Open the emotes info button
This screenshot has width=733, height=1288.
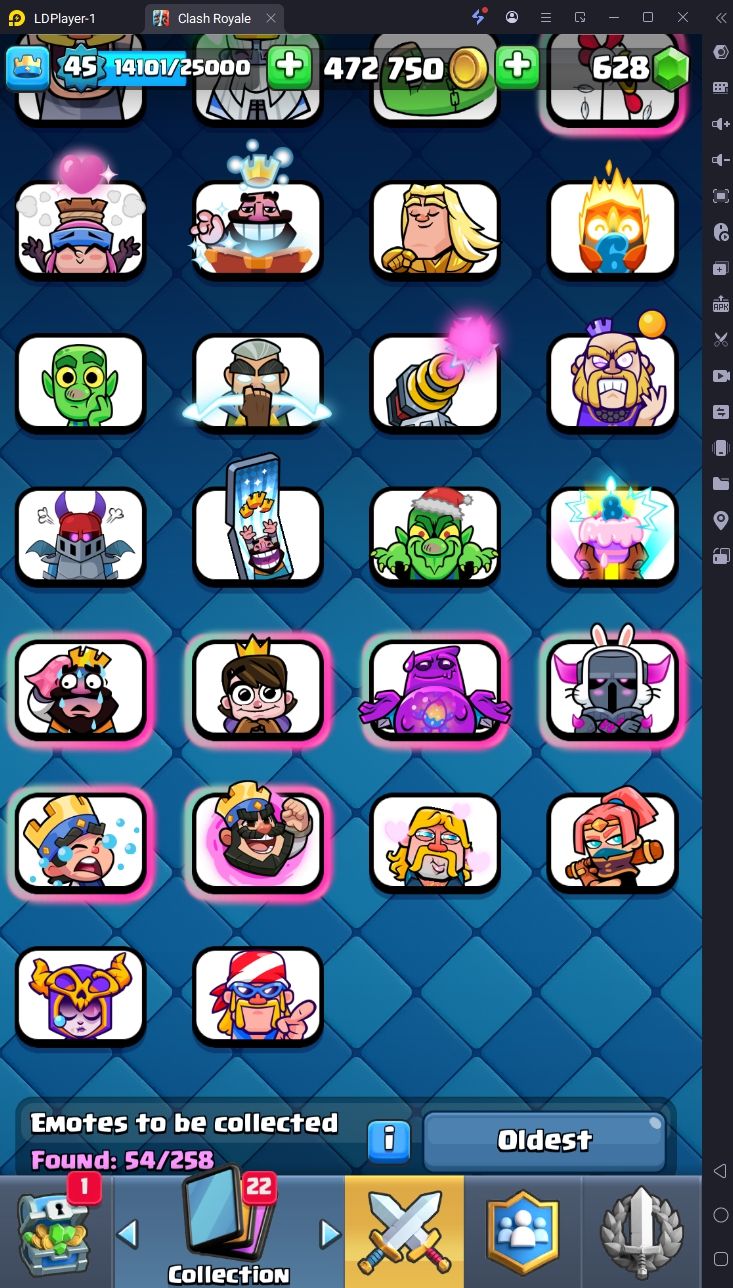tap(387, 1139)
